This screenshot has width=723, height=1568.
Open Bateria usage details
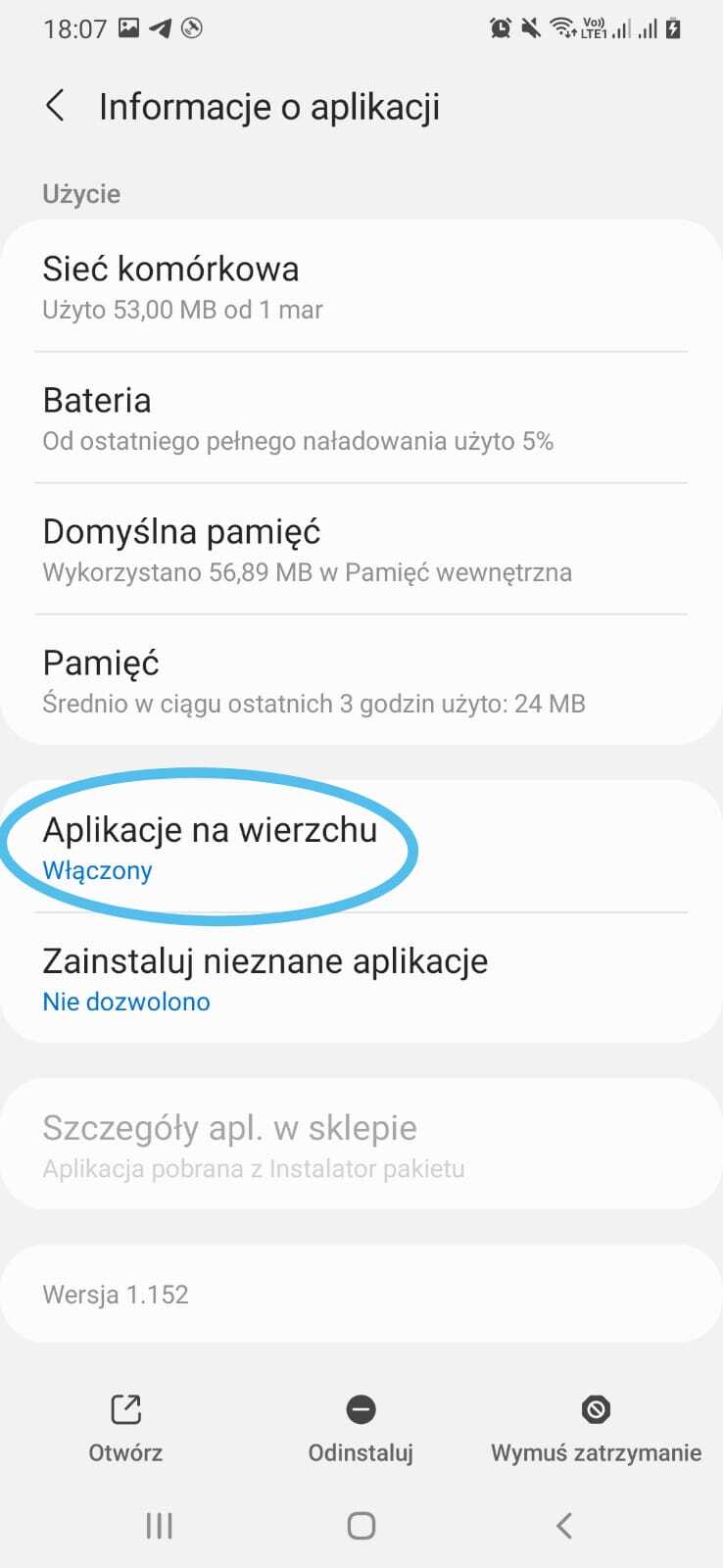361,417
